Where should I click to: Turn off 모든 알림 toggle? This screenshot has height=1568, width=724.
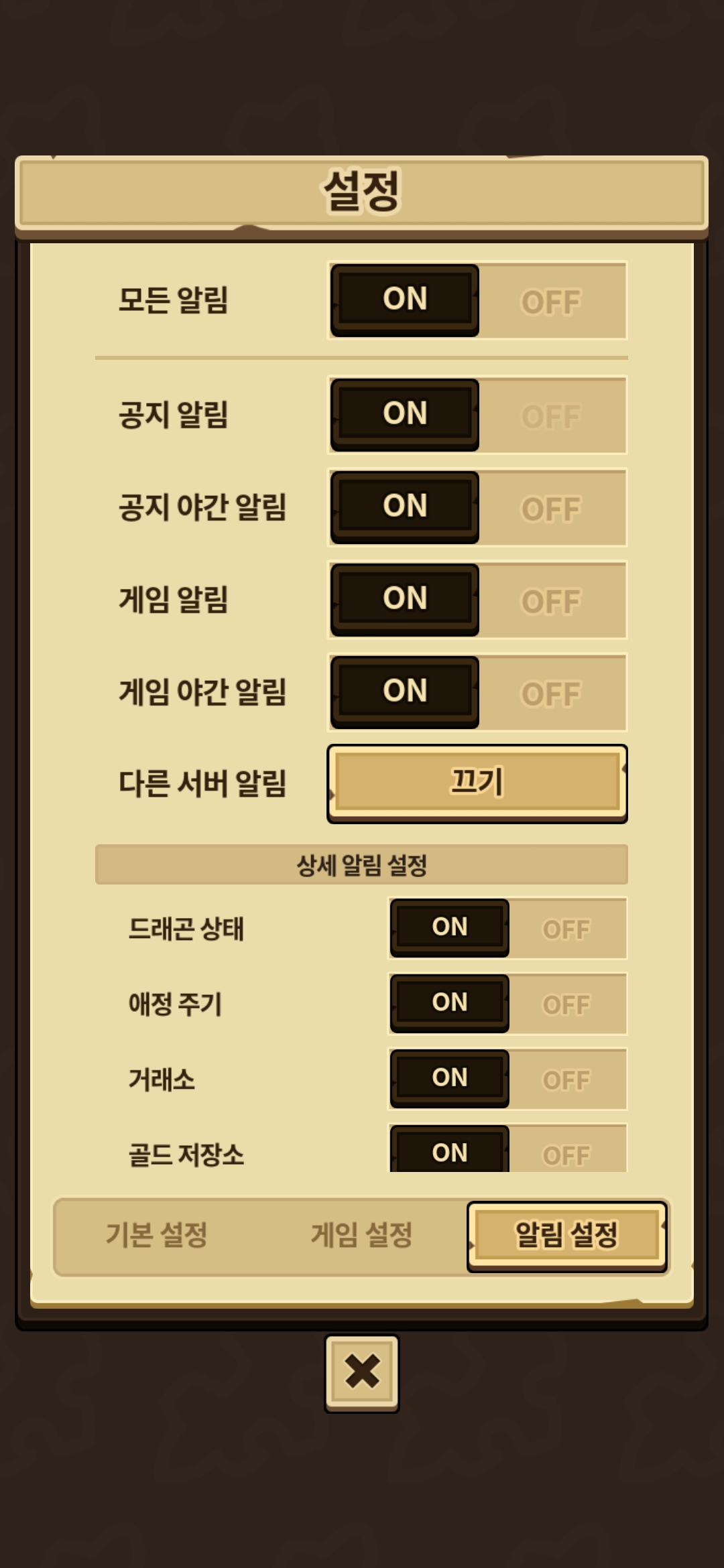[551, 301]
